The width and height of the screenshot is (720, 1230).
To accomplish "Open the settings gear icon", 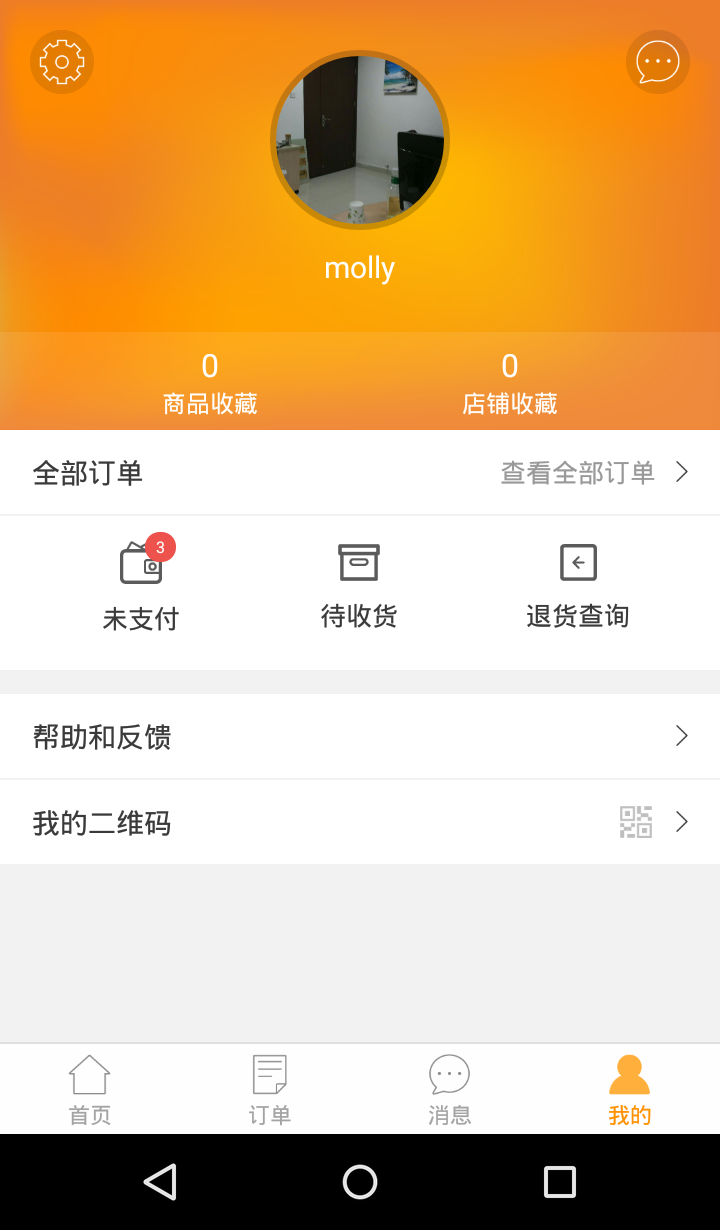I will point(62,62).
